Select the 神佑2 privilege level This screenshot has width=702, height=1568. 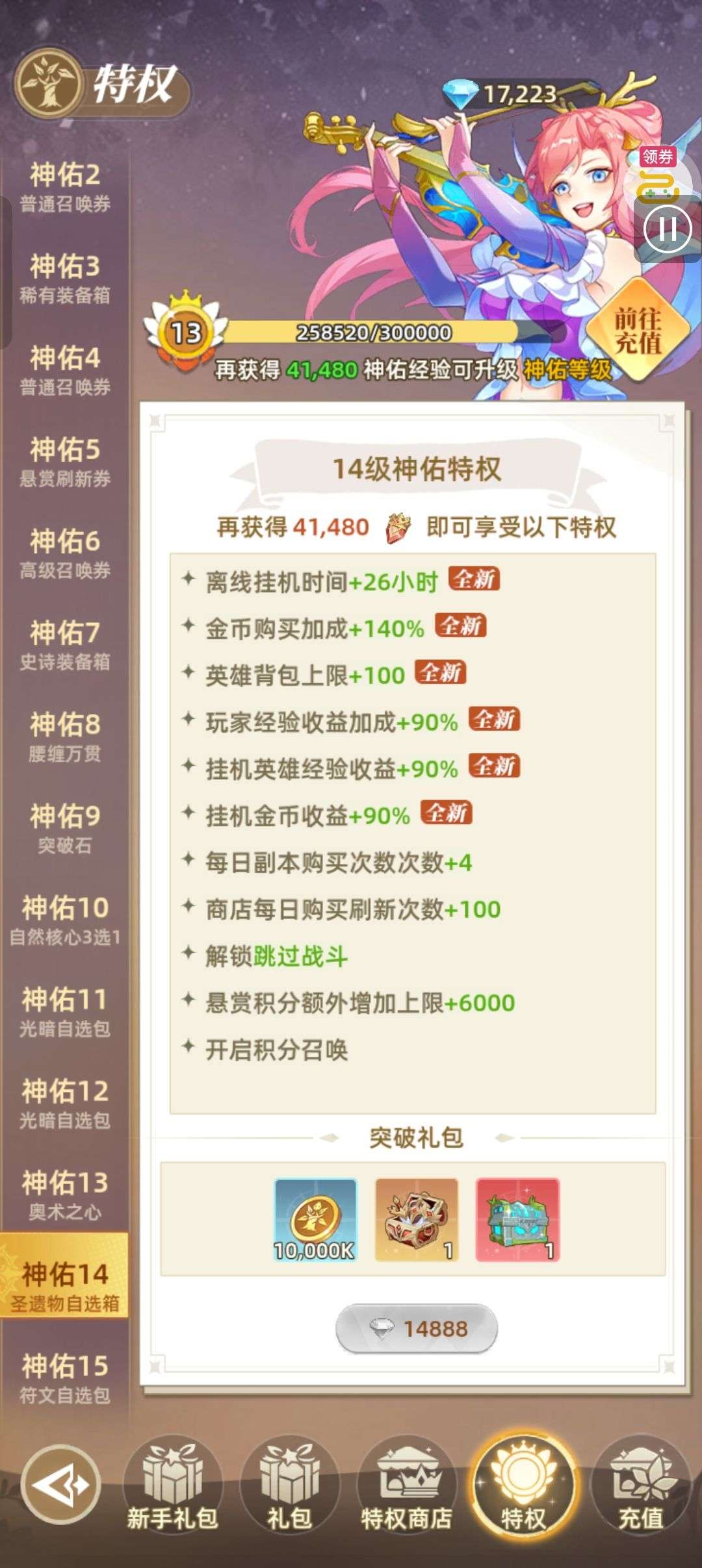[x=65, y=187]
